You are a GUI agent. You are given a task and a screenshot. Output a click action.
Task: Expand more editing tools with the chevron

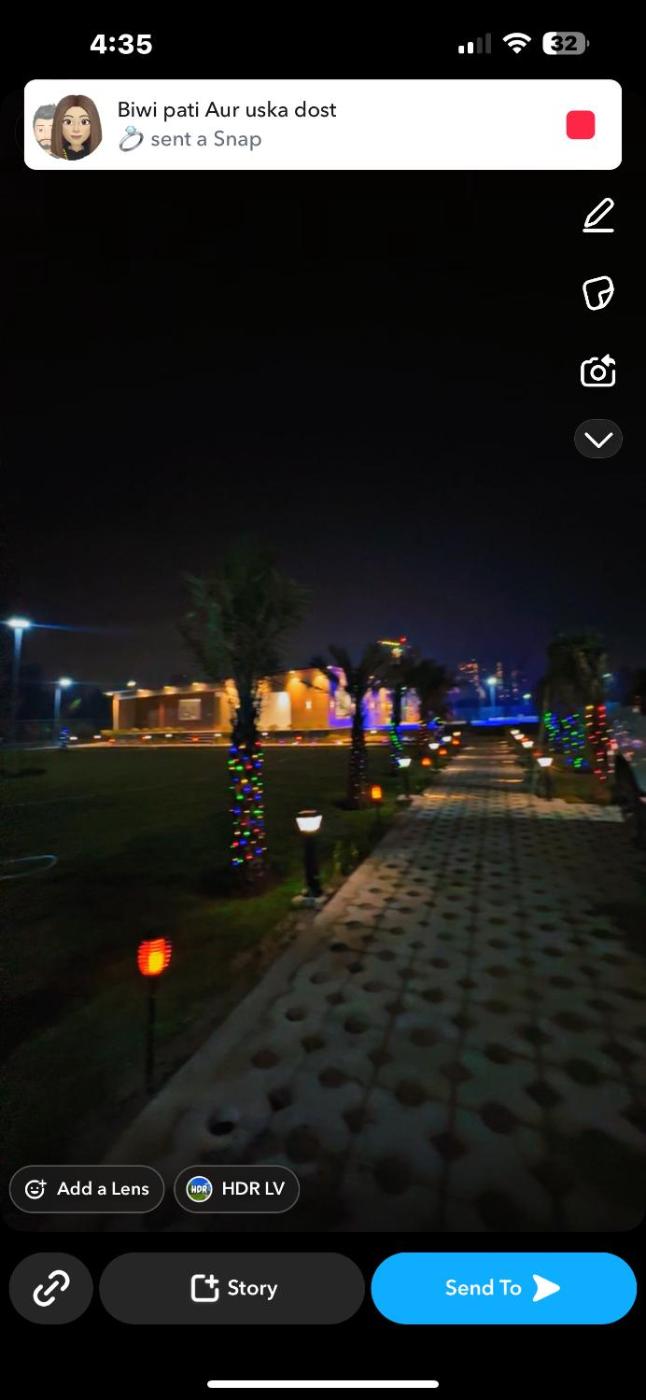click(598, 439)
